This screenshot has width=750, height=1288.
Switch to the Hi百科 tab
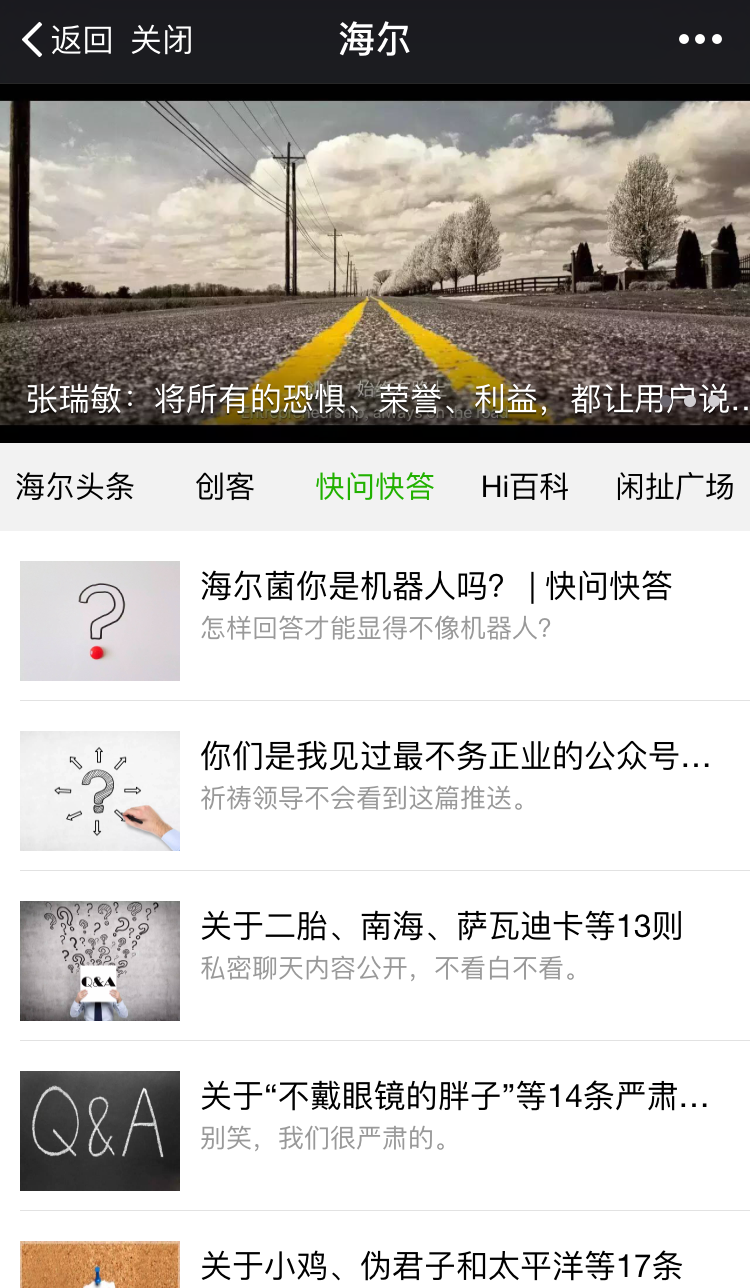pyautogui.click(x=525, y=487)
